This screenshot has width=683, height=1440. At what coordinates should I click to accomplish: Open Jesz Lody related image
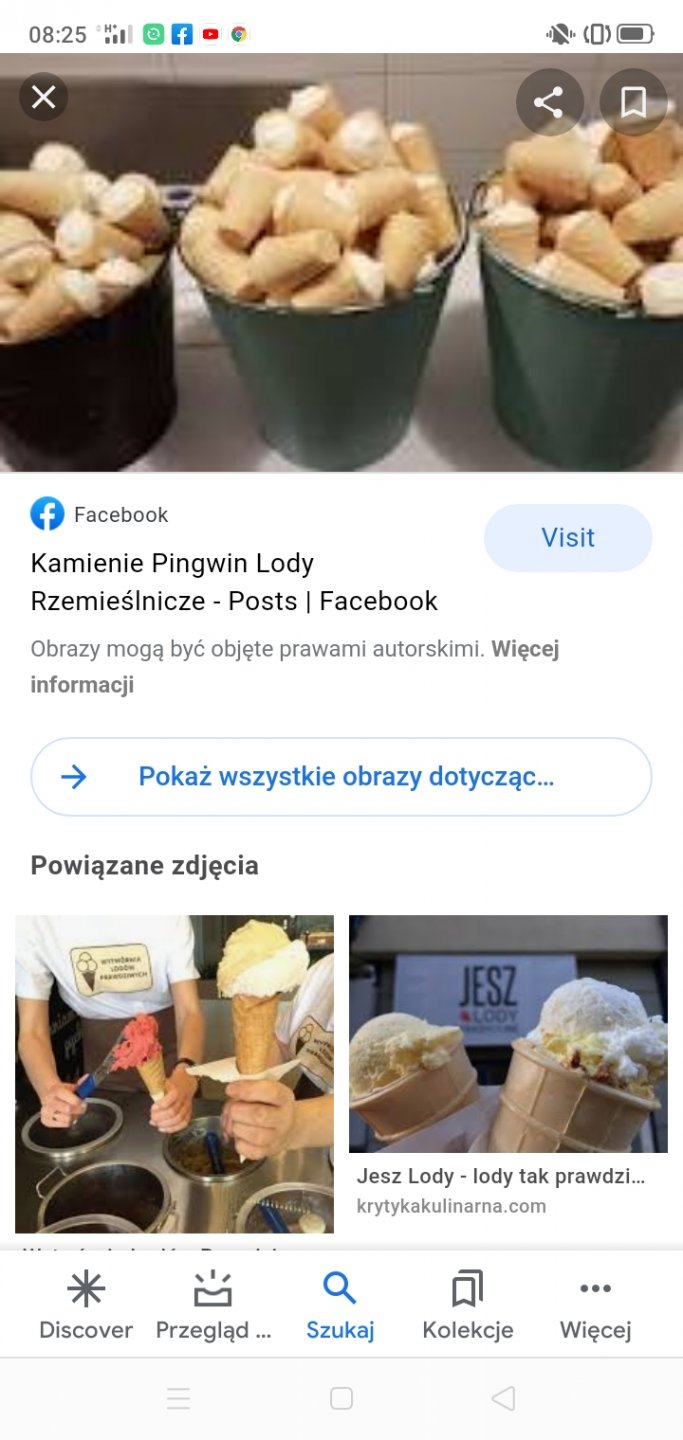(508, 1033)
